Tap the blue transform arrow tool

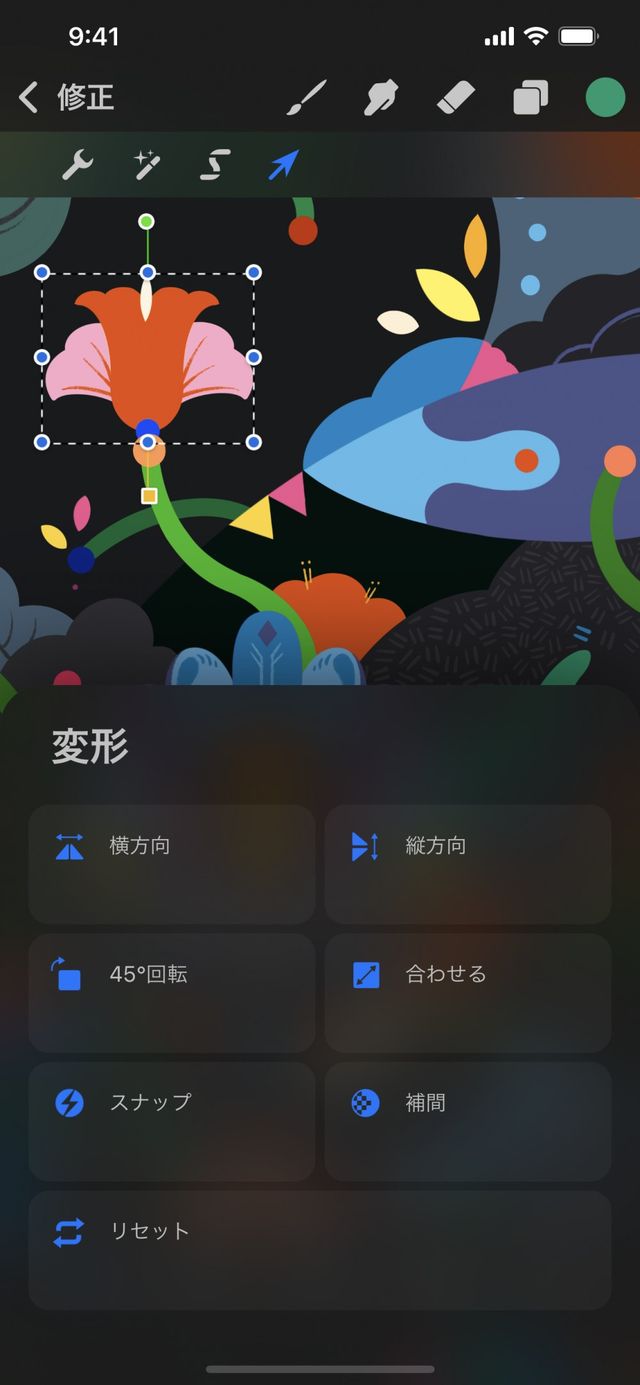283,165
